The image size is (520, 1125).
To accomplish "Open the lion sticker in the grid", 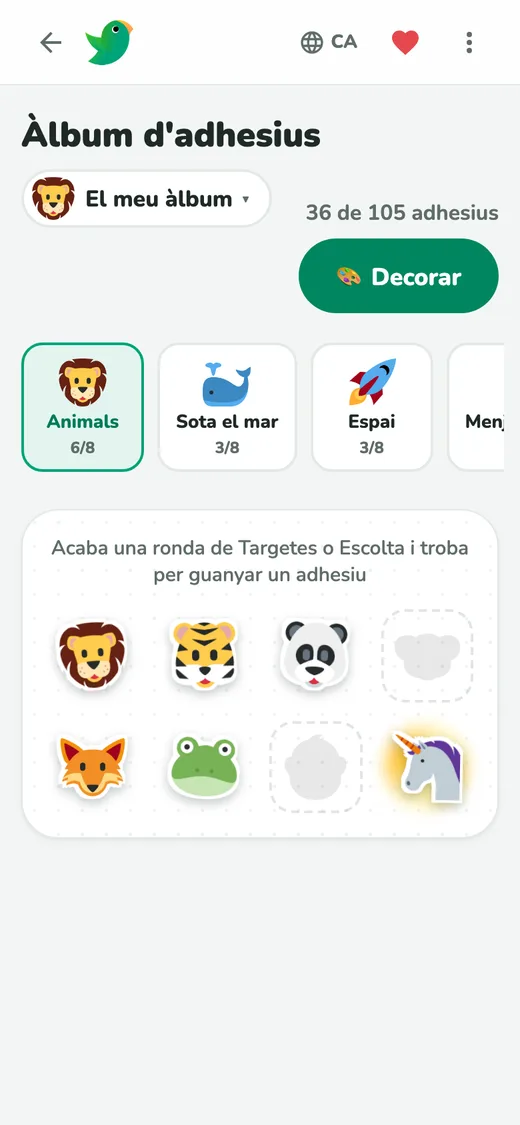I will 92,654.
